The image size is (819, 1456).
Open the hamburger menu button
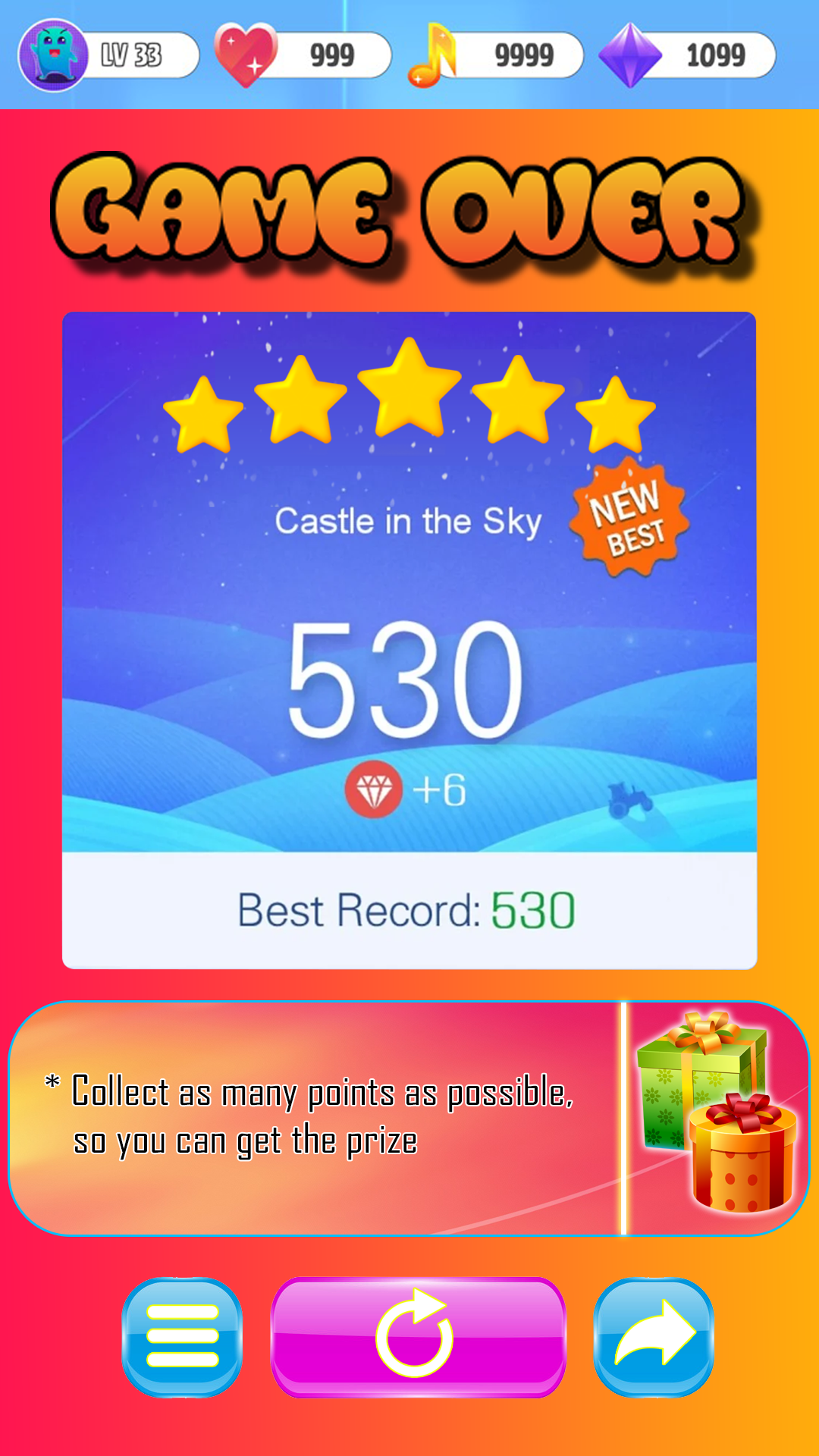pos(182,1337)
